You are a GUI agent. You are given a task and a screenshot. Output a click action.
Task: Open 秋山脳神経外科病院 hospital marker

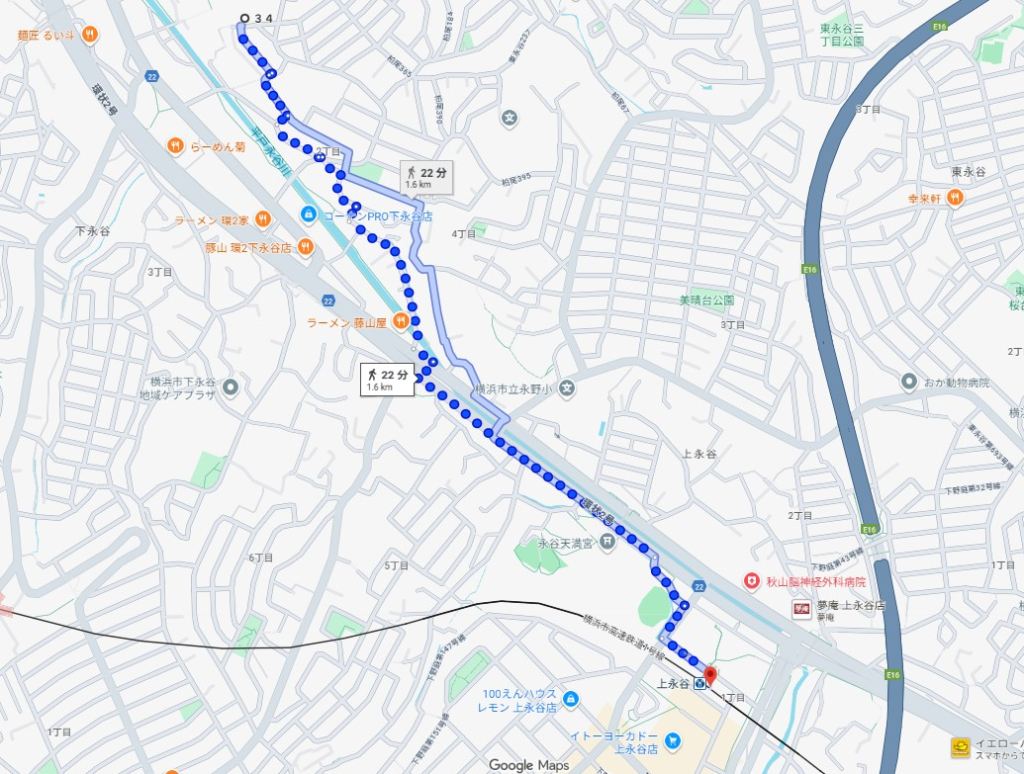tap(751, 581)
